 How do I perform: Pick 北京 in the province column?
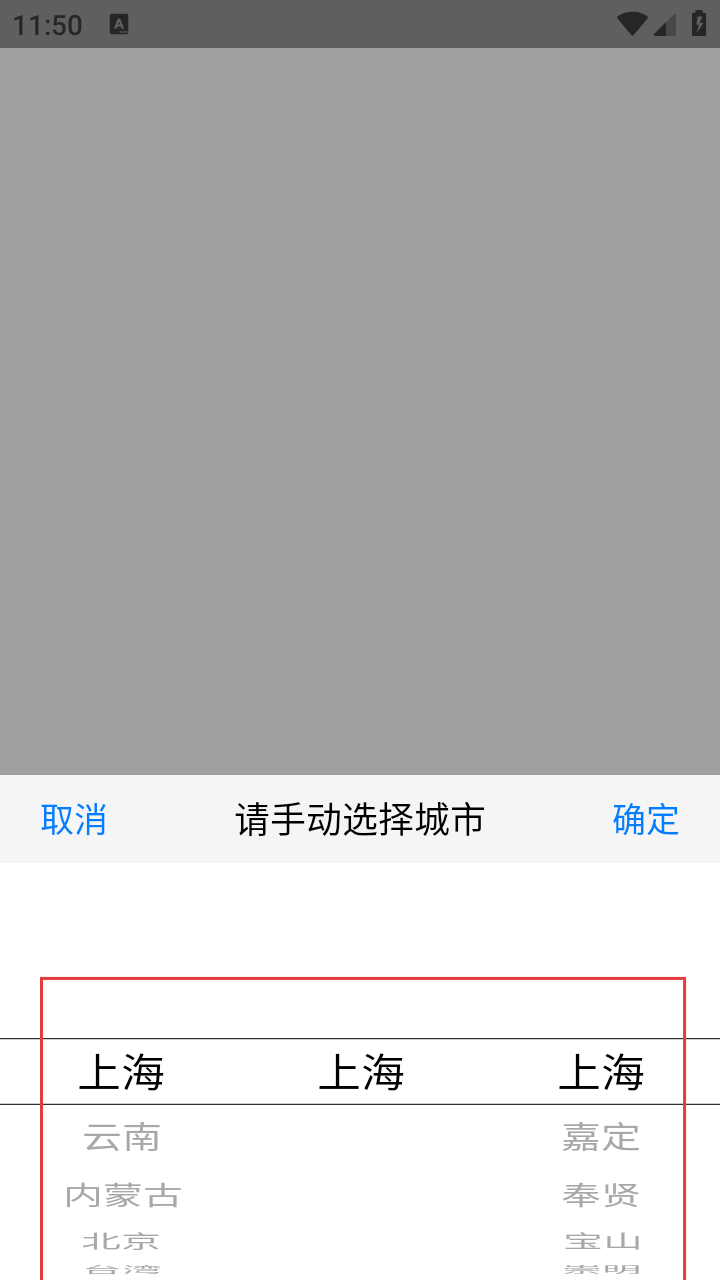coord(121,1241)
